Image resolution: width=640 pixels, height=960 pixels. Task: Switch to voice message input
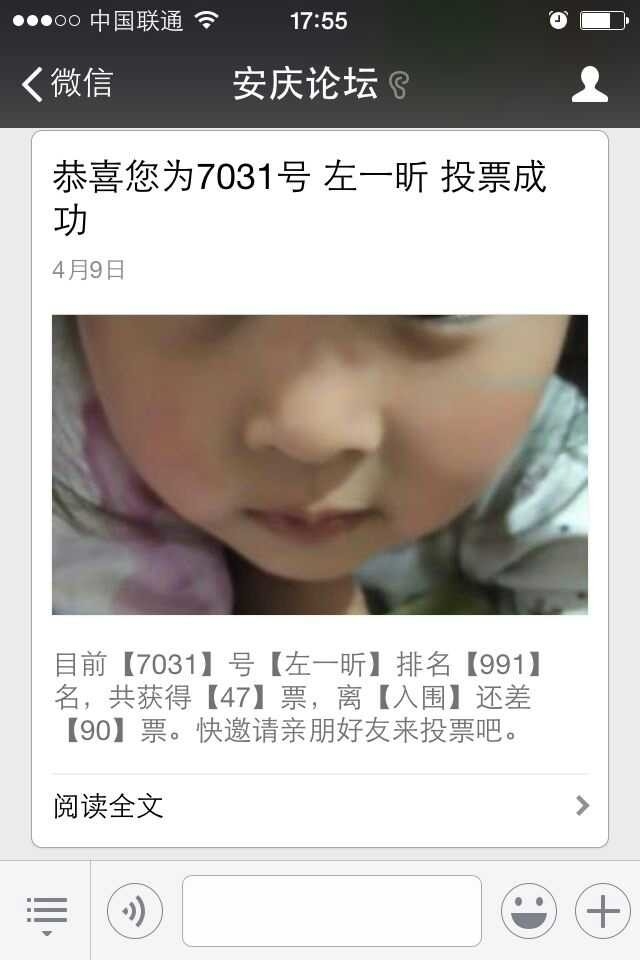point(134,911)
